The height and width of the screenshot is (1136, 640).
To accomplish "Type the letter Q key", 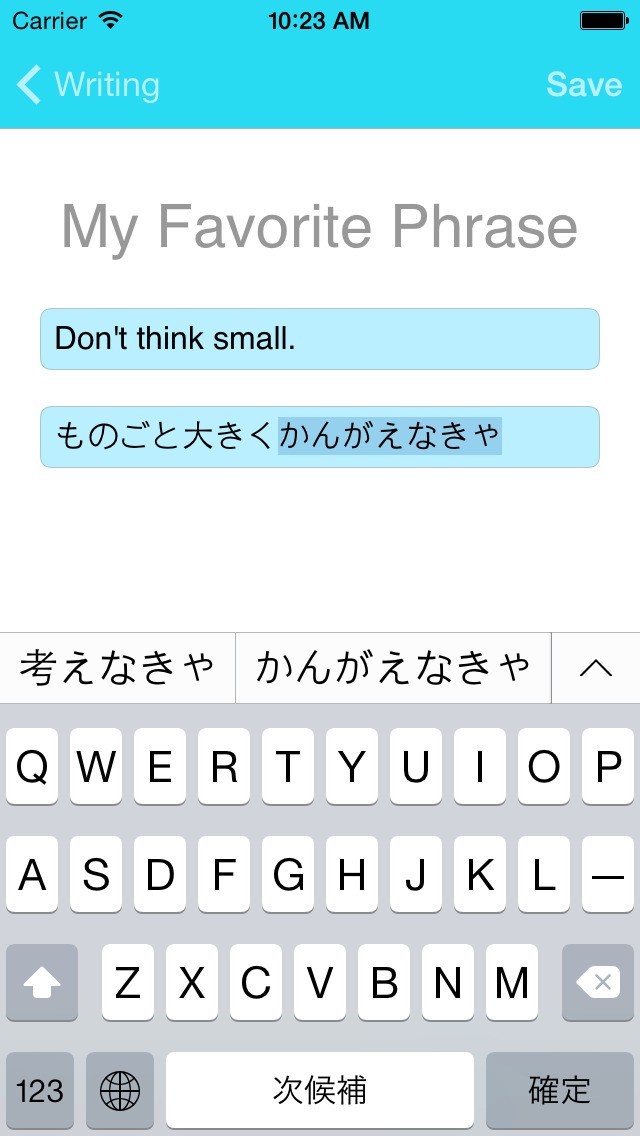I will (x=32, y=767).
